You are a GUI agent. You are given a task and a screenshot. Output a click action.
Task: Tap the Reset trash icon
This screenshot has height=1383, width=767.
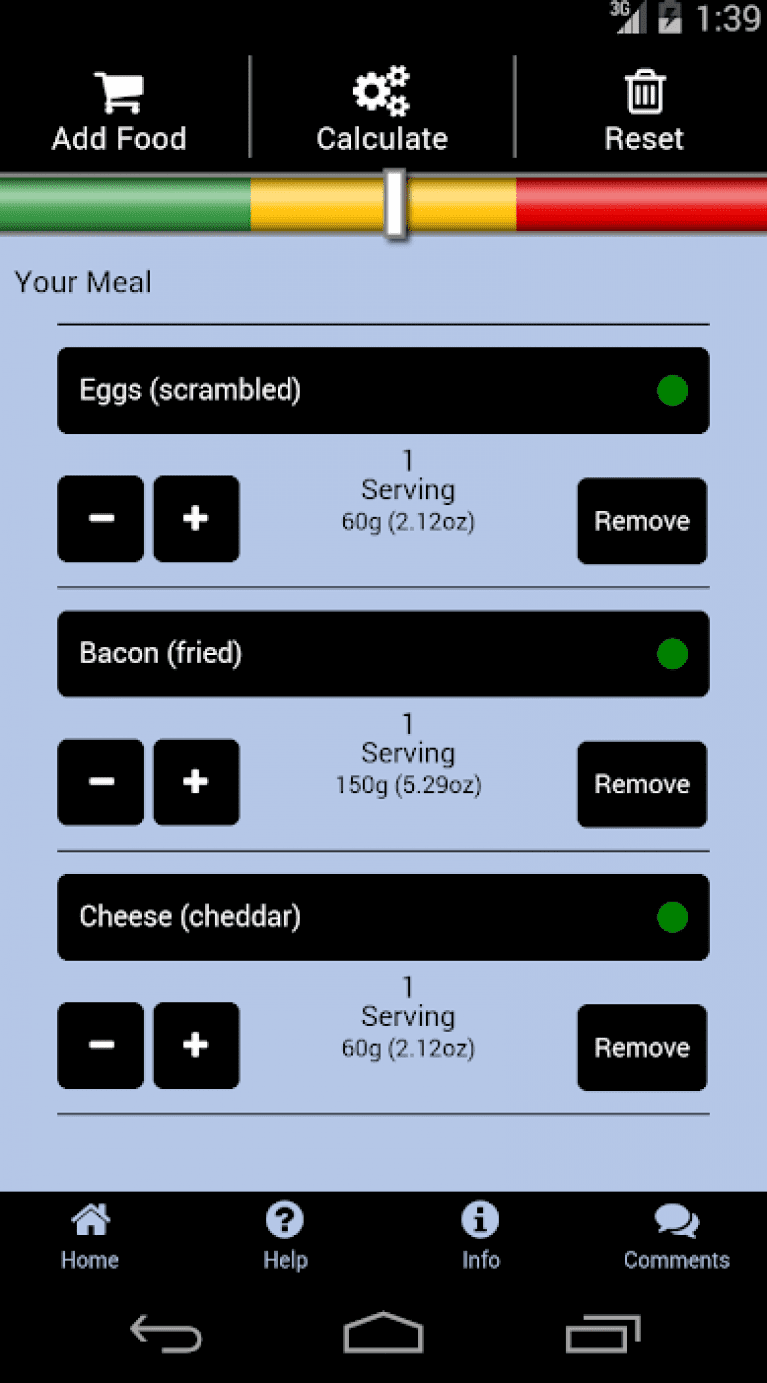(644, 91)
